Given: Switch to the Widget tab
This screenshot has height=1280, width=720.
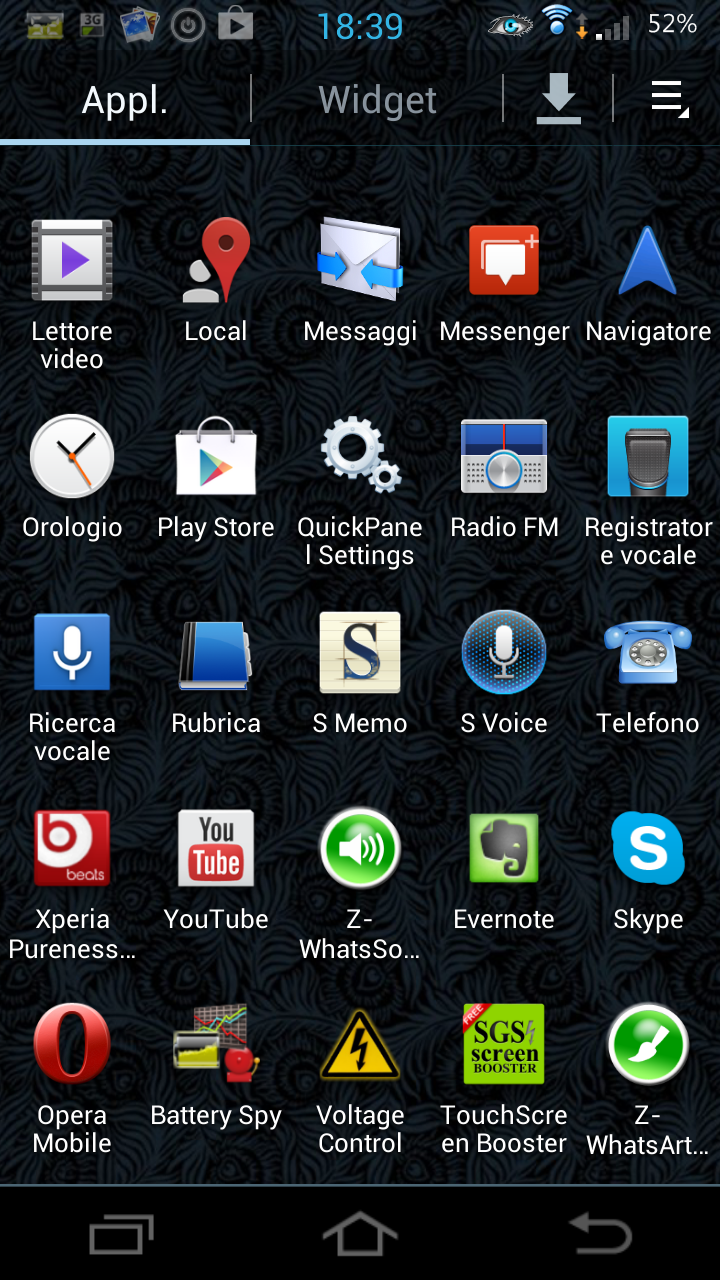Looking at the screenshot, I should tap(377, 100).
